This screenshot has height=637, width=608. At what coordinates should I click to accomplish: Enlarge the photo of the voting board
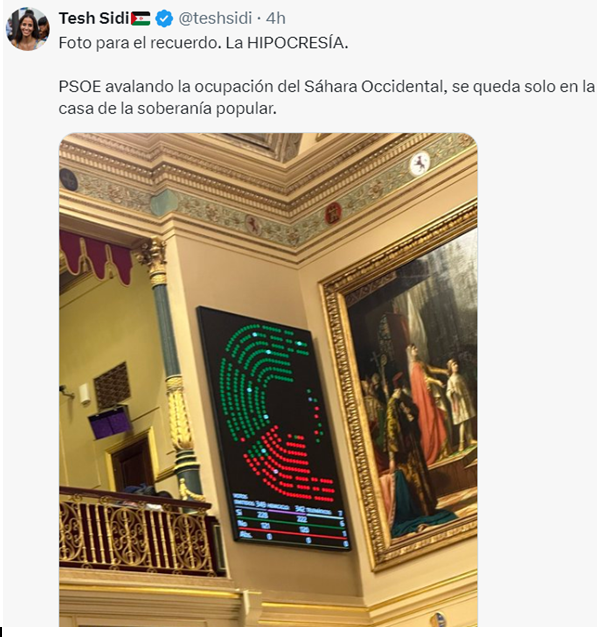(x=268, y=380)
